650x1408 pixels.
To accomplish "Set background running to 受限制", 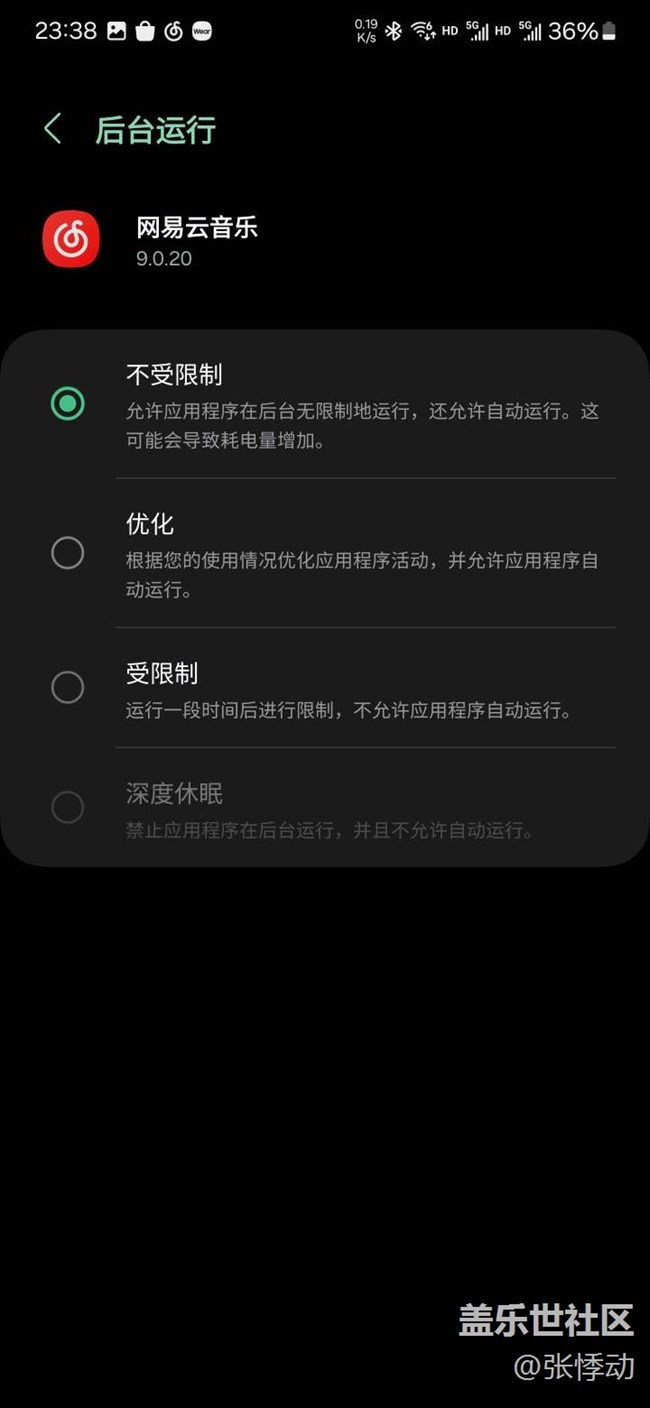I will click(x=68, y=688).
